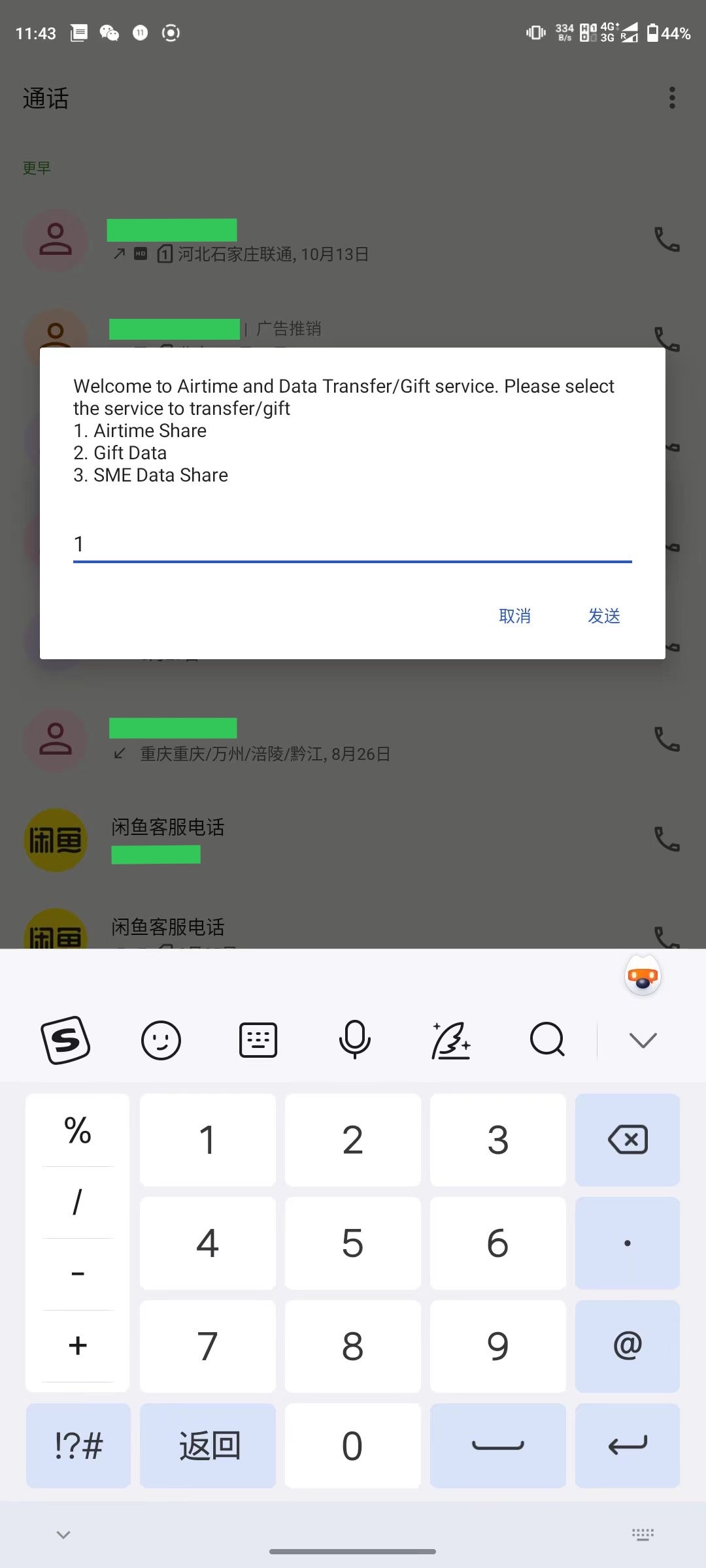
Task: Type digit 2 on the keypad
Action: click(352, 1140)
